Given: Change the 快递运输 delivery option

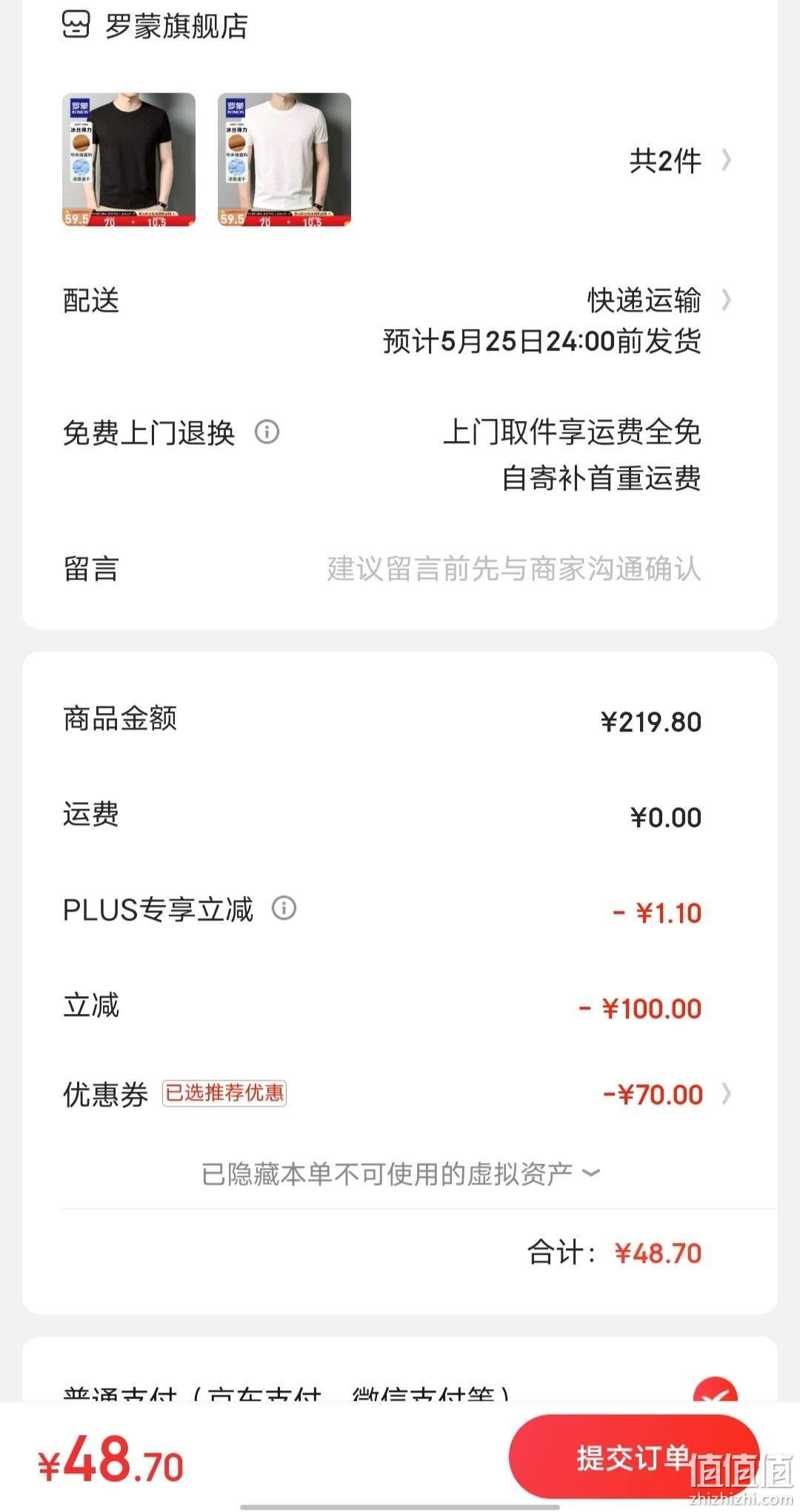Looking at the screenshot, I should (x=659, y=300).
